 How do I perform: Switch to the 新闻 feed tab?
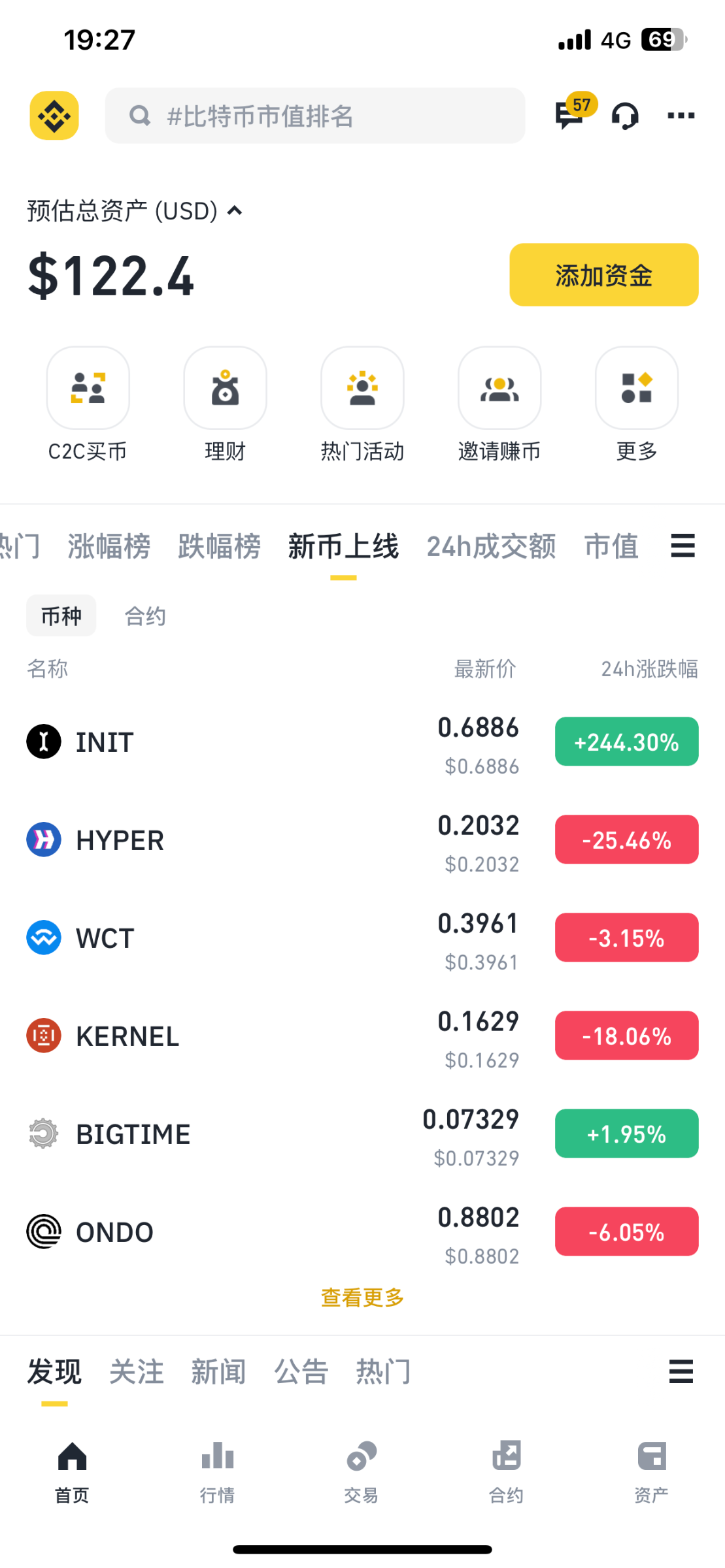[x=218, y=1371]
